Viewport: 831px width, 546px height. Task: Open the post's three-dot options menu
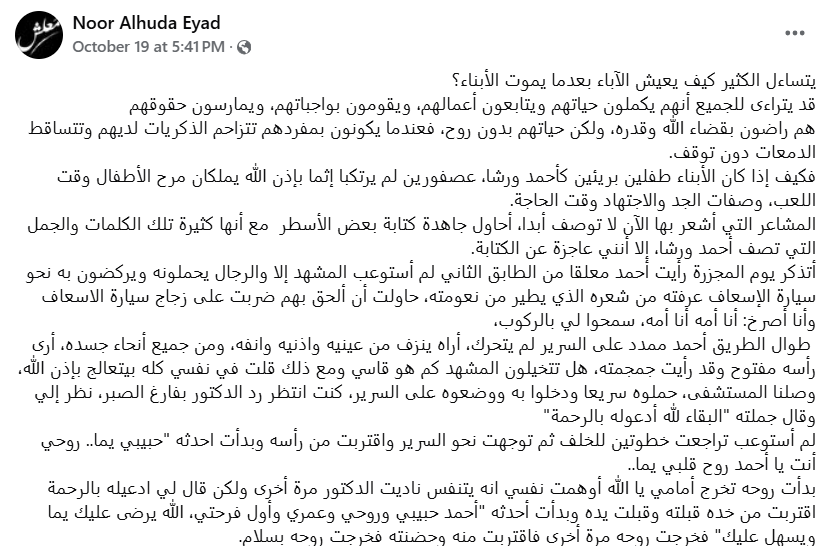[x=795, y=34]
